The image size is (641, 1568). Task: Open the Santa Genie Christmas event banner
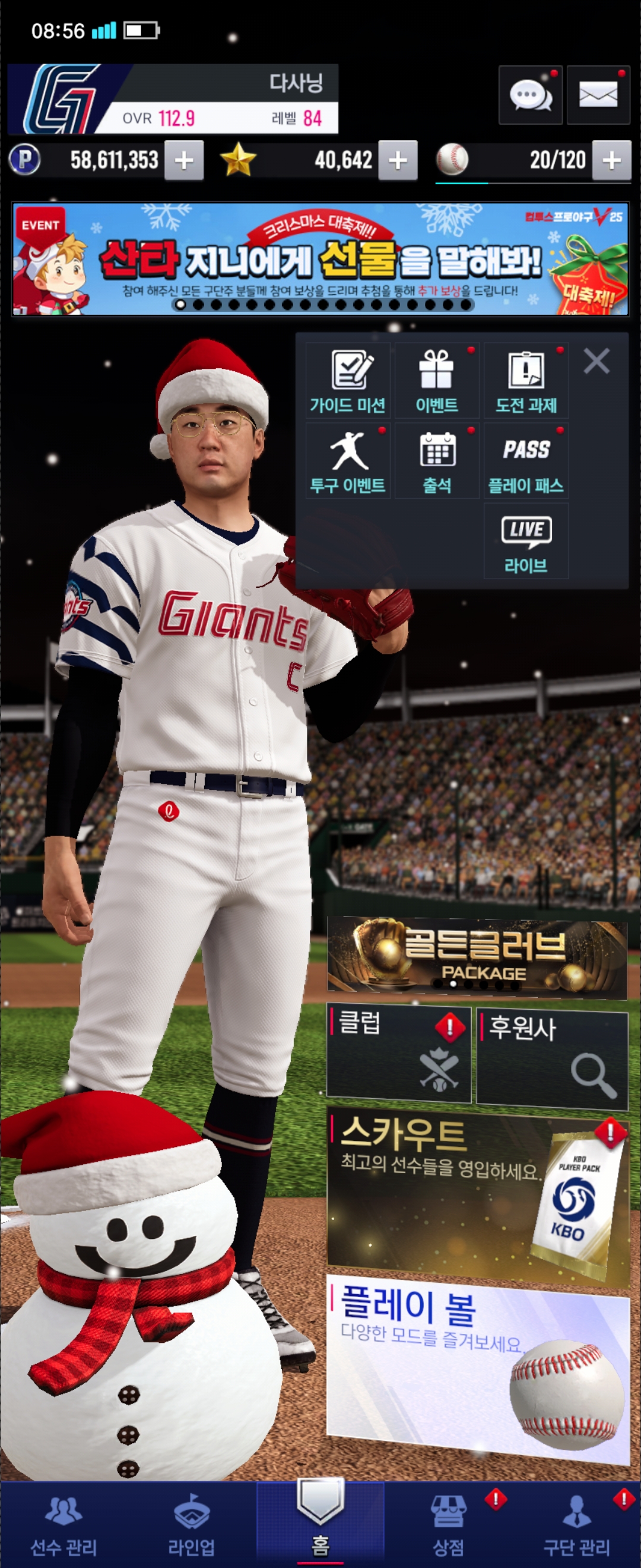point(320,260)
